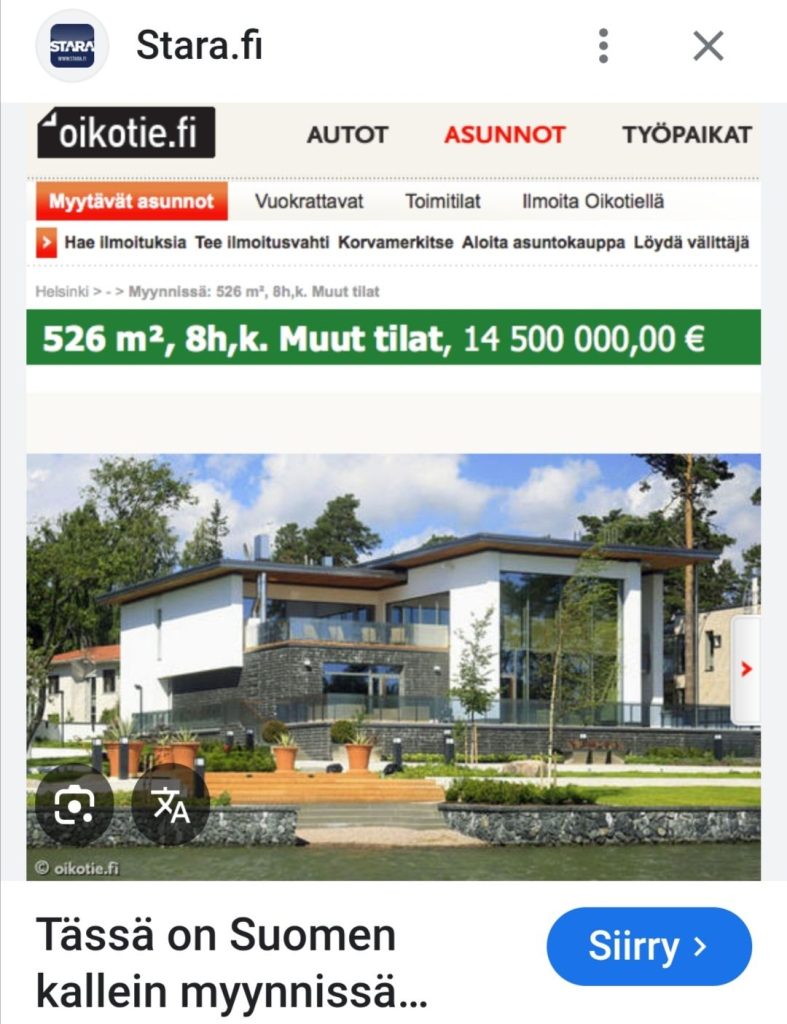
Task: Open the three-dot overflow menu
Action: pos(603,46)
